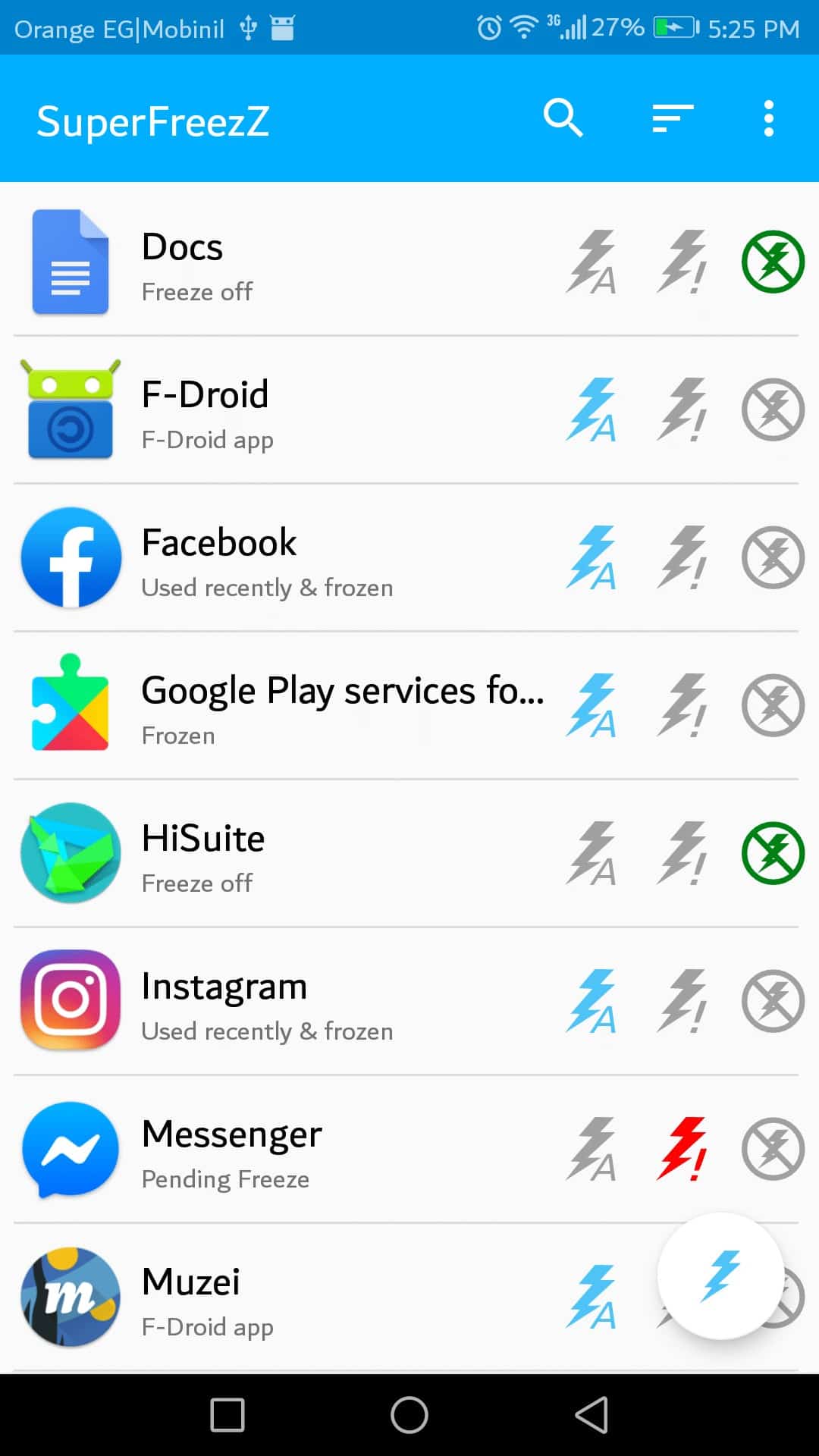Disable freezing for Facebook
The width and height of the screenshot is (819, 1456).
click(x=773, y=558)
